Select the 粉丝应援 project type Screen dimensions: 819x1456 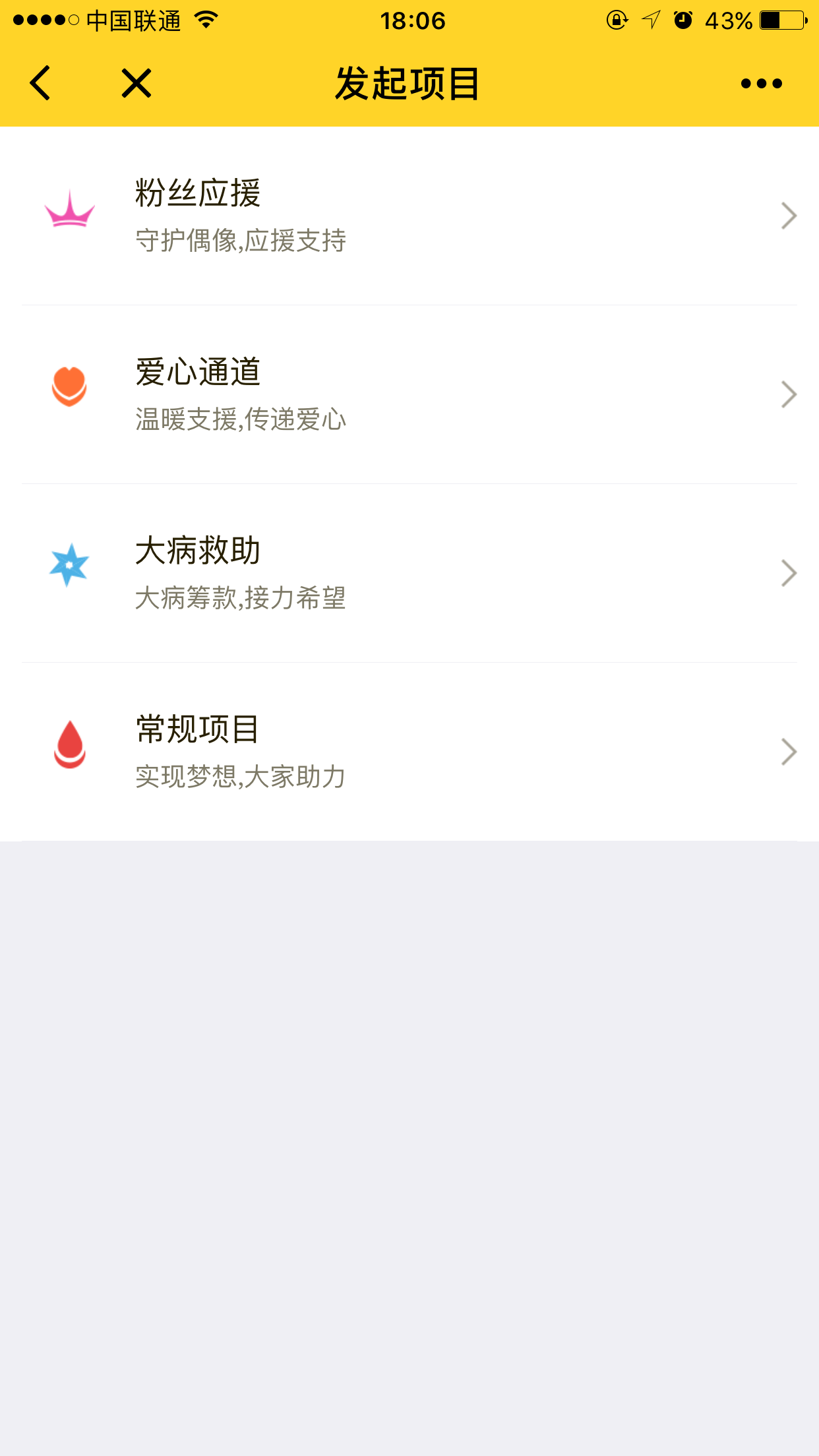(409, 215)
